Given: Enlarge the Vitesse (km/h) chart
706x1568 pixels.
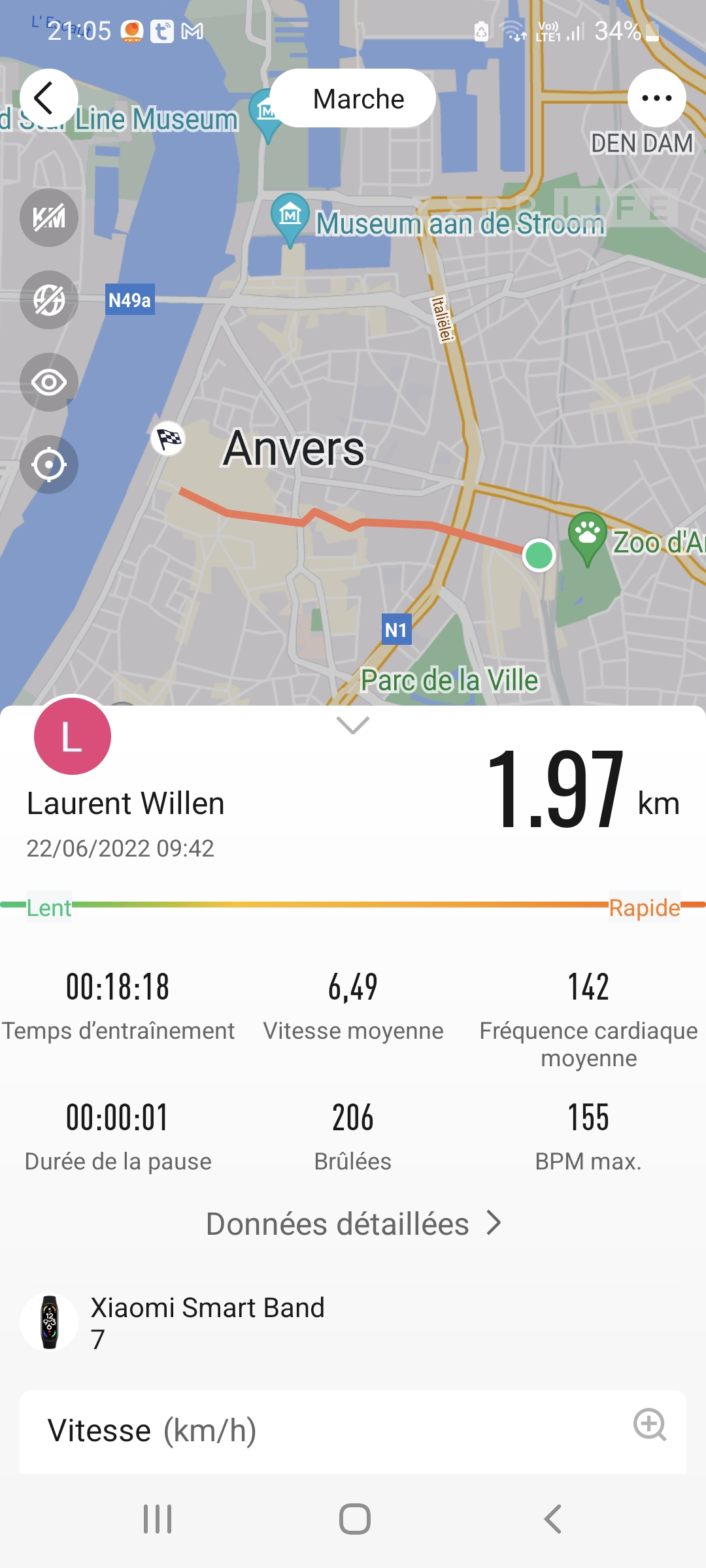Looking at the screenshot, I should click(x=650, y=1425).
